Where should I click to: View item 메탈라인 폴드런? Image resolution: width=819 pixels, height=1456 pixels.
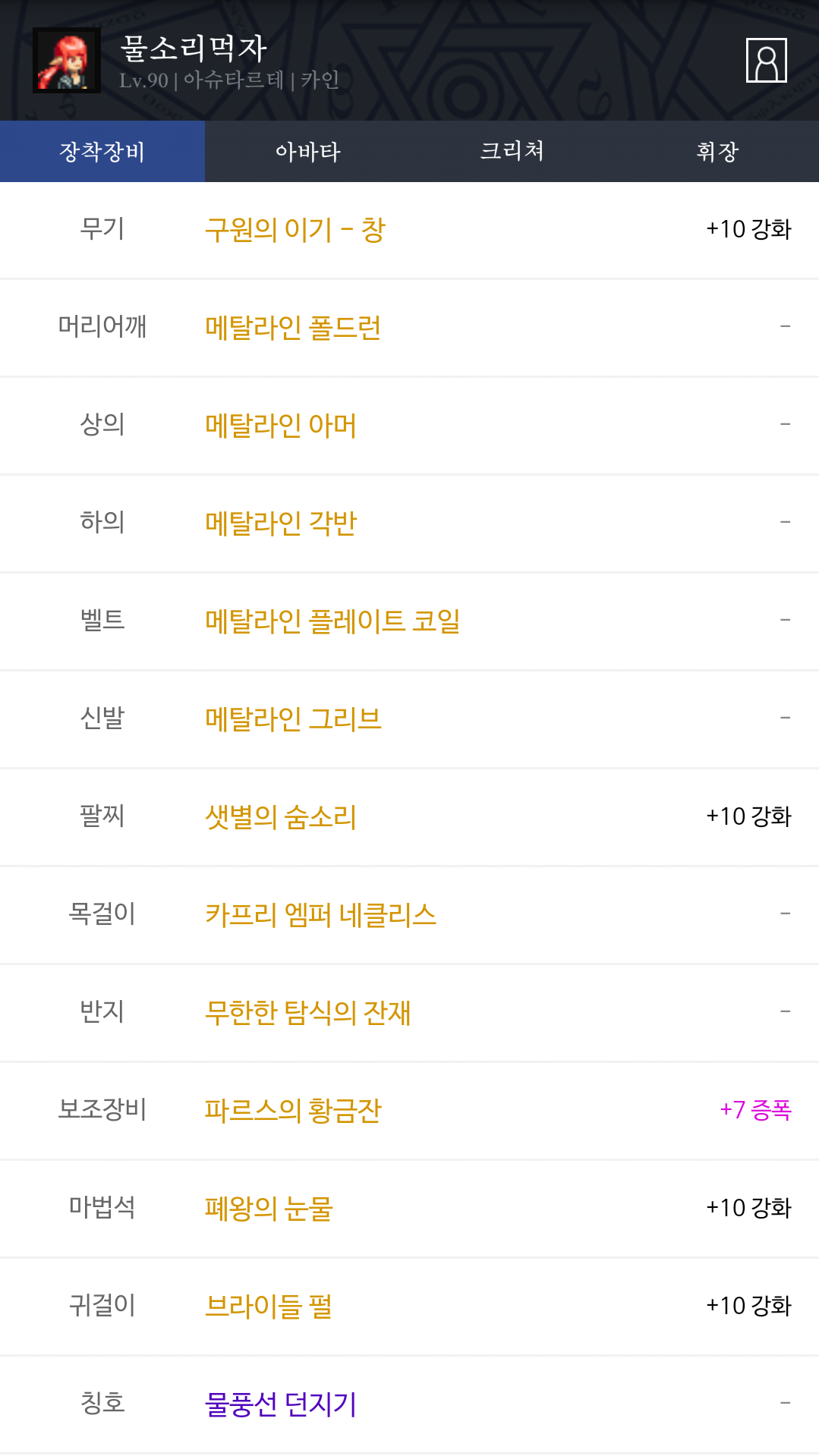tap(293, 328)
